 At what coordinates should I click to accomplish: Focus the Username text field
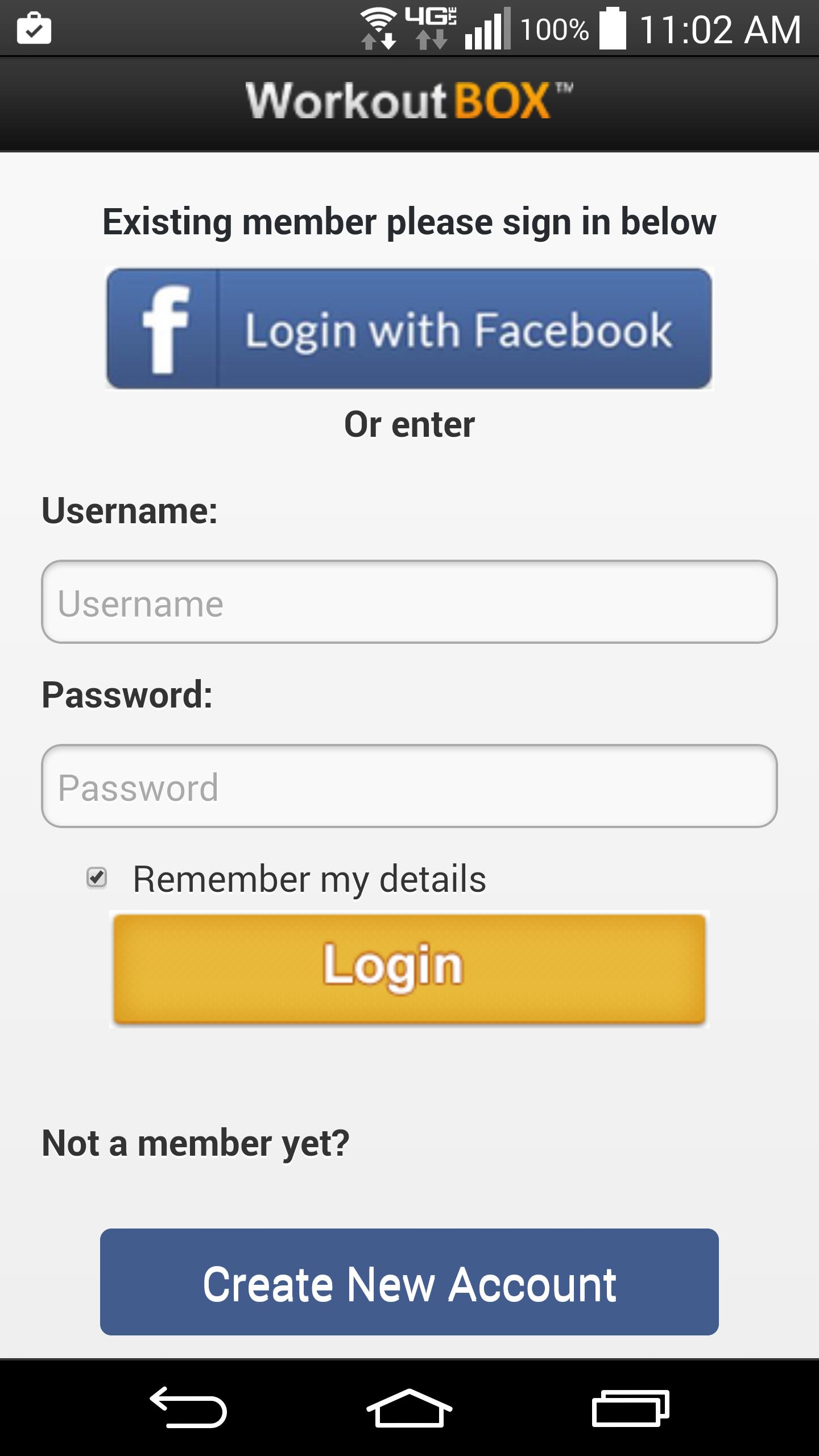(x=409, y=602)
